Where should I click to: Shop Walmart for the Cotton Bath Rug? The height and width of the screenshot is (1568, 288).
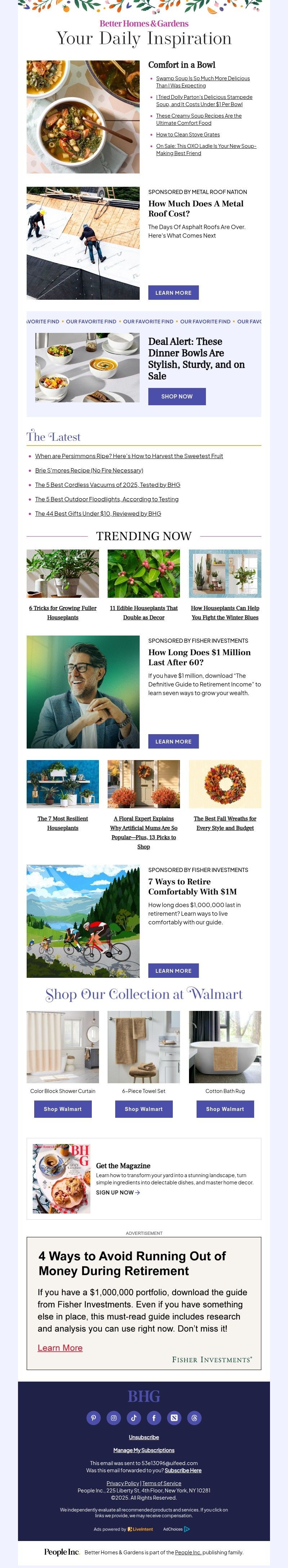point(225,1109)
